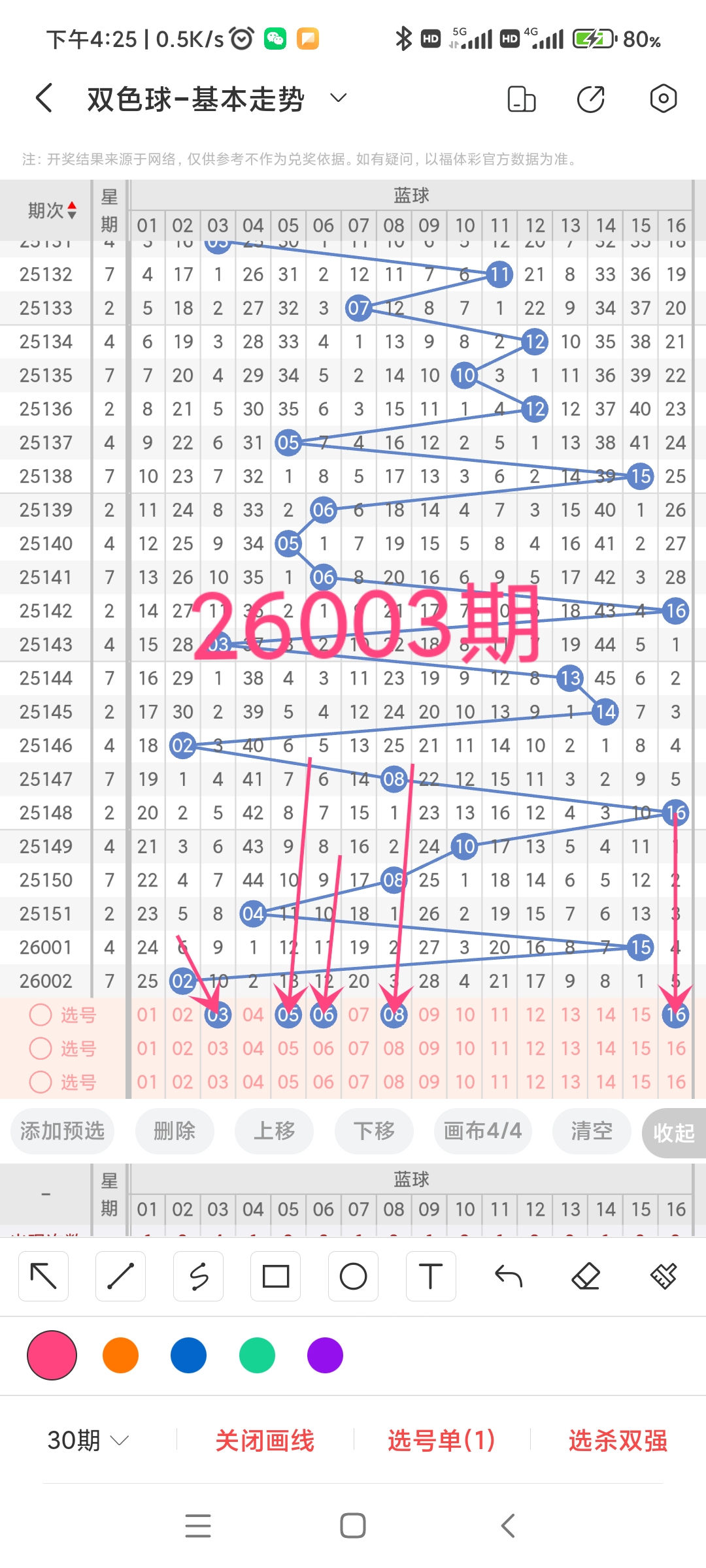Select the freehand curve tool
Image resolution: width=706 pixels, height=1568 pixels.
click(198, 1275)
